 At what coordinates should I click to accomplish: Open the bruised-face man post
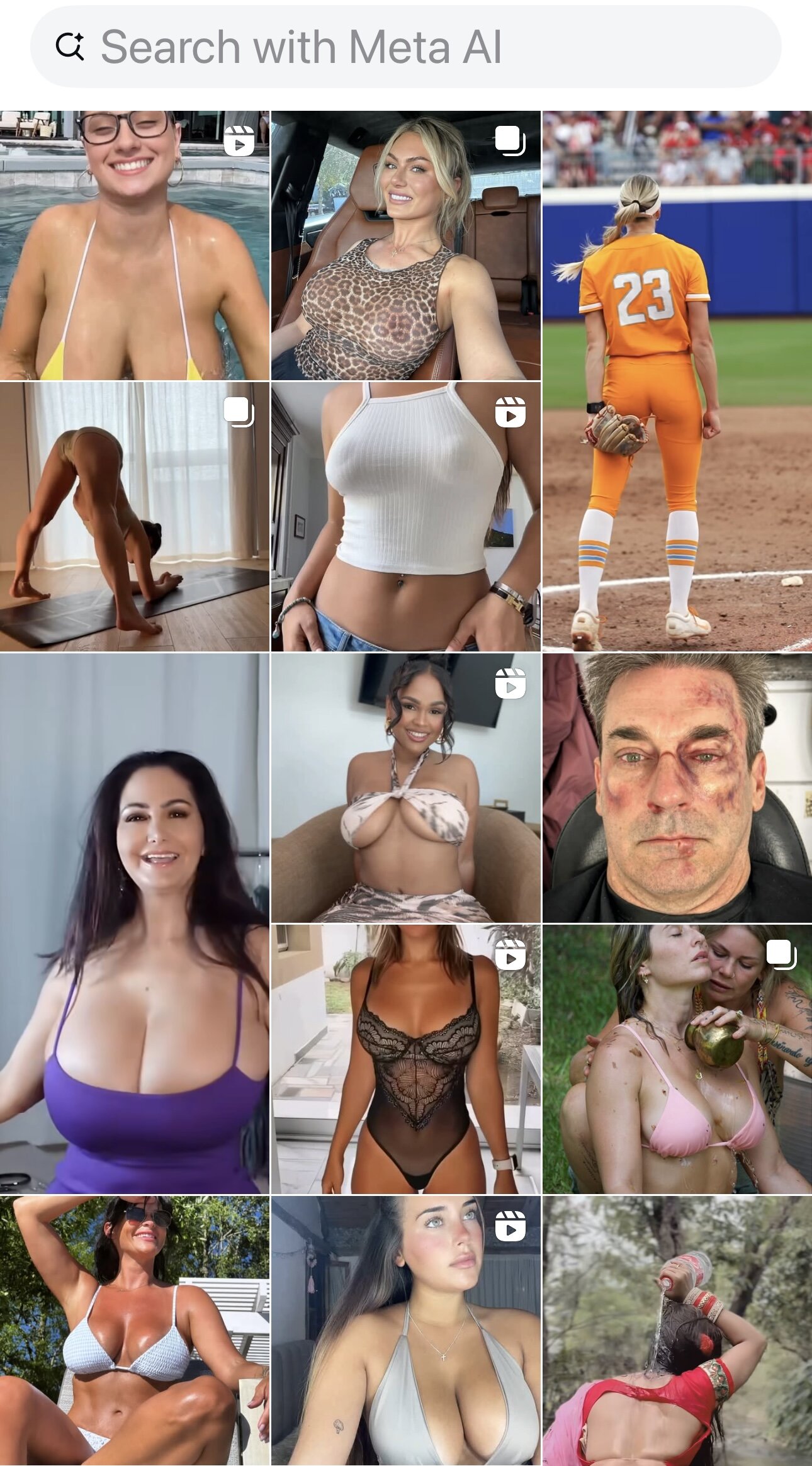pyautogui.click(x=677, y=788)
